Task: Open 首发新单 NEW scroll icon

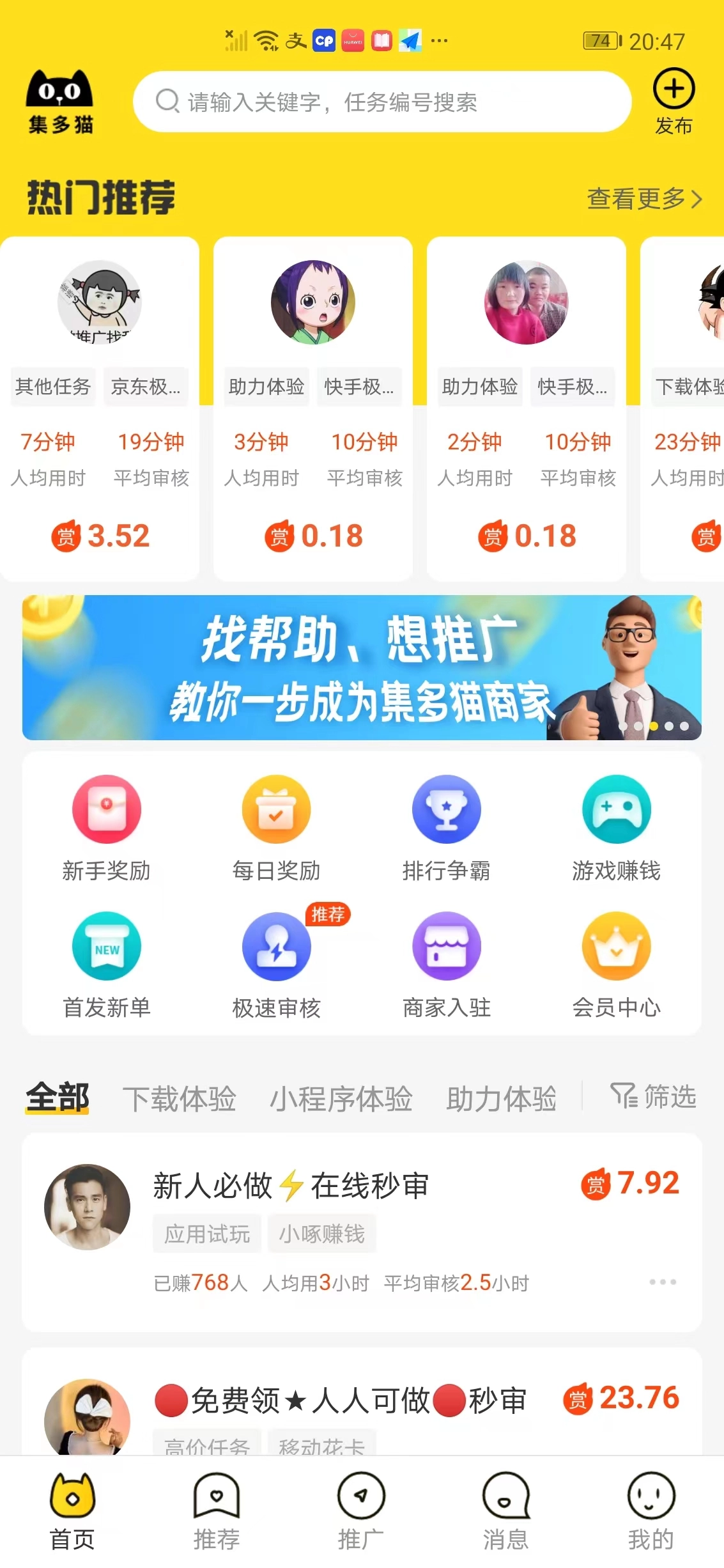Action: coord(106,947)
